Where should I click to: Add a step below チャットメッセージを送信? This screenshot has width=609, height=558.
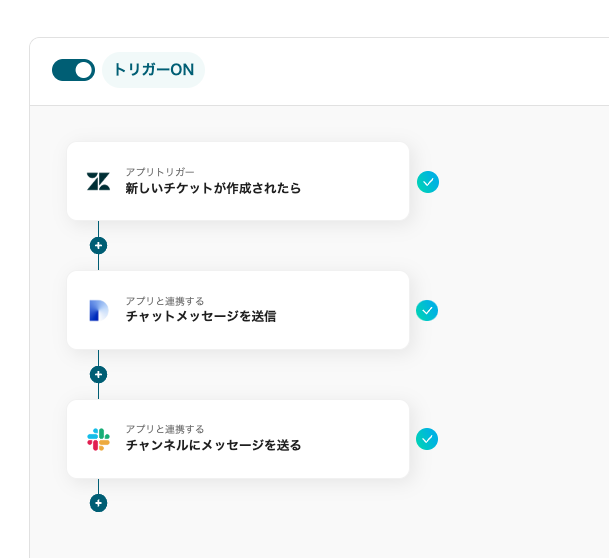[x=98, y=374]
